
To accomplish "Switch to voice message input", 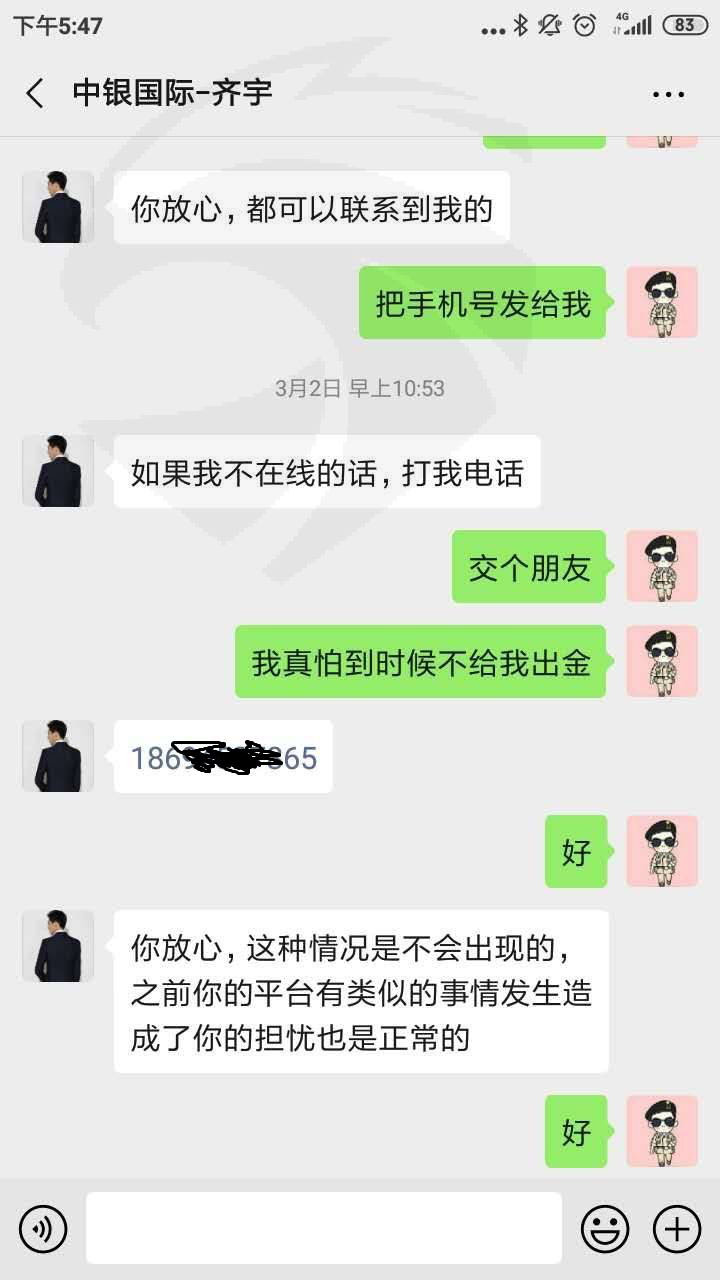I will click(x=42, y=1227).
